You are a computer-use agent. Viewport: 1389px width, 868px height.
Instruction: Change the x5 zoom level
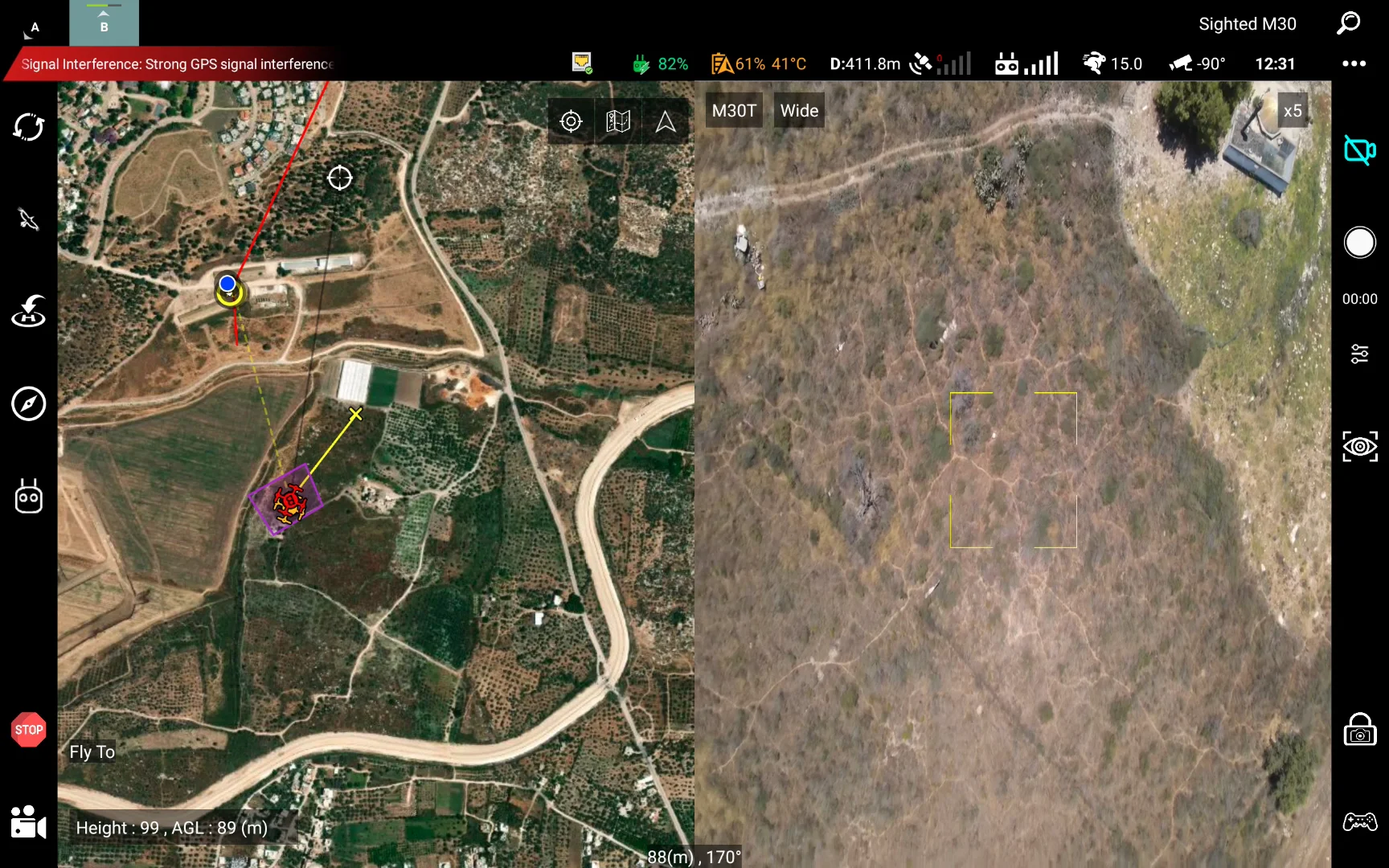[1292, 111]
